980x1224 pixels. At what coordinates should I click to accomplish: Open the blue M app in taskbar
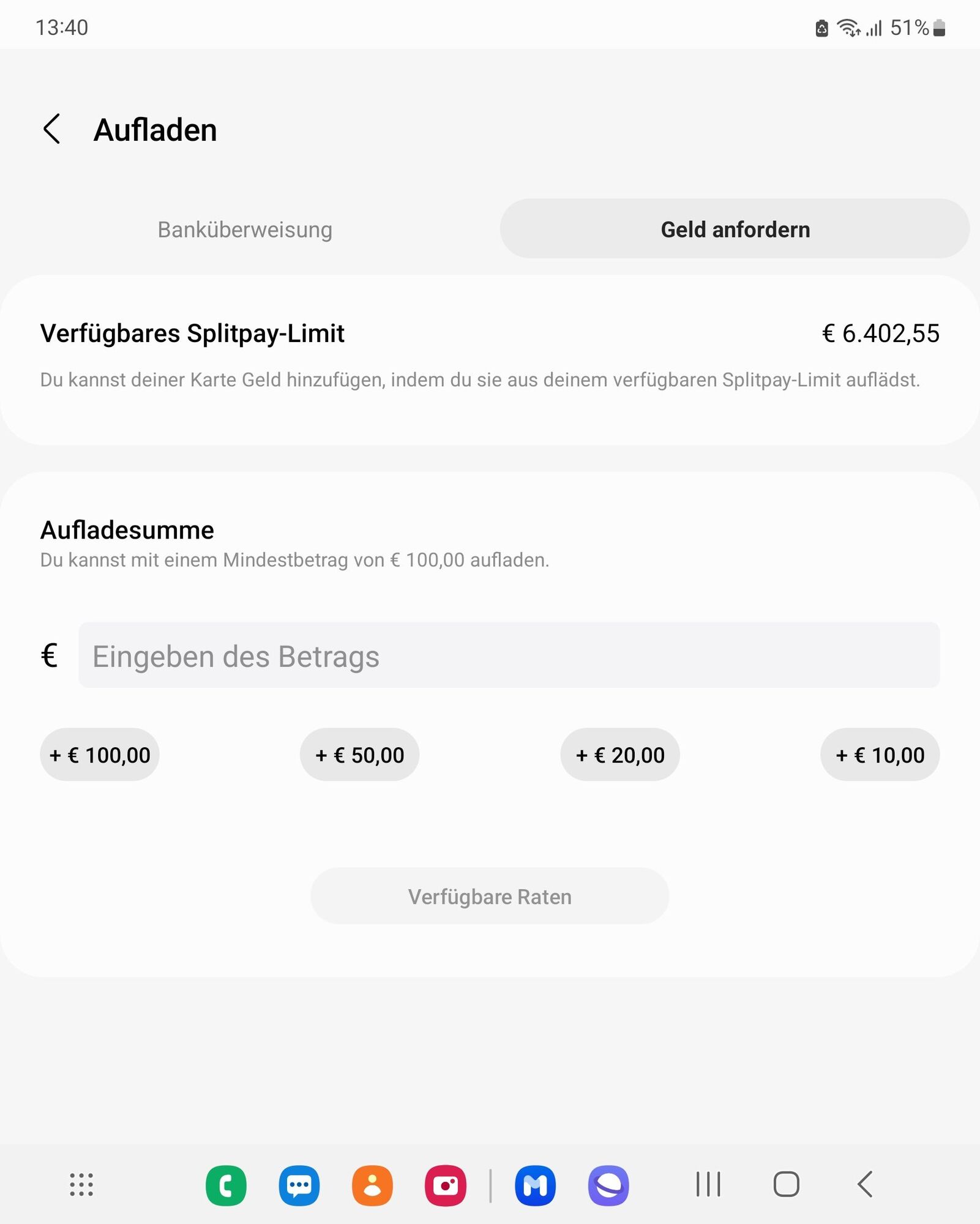[535, 1185]
